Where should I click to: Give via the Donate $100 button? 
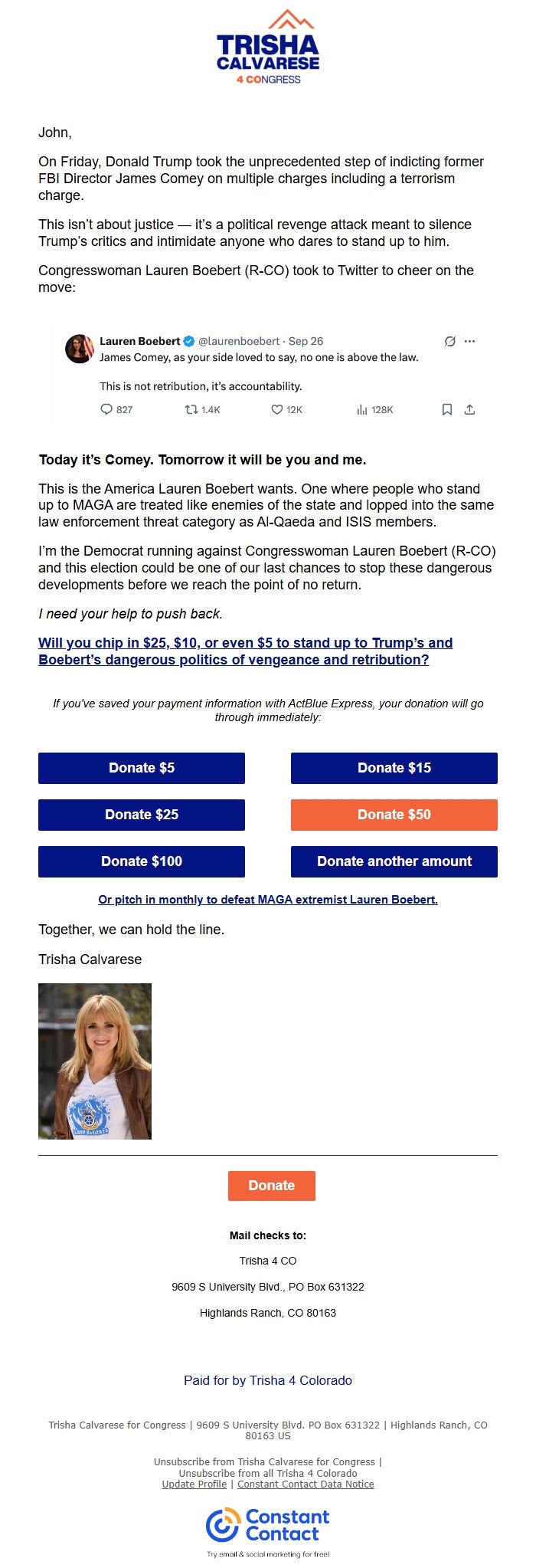pyautogui.click(x=142, y=861)
